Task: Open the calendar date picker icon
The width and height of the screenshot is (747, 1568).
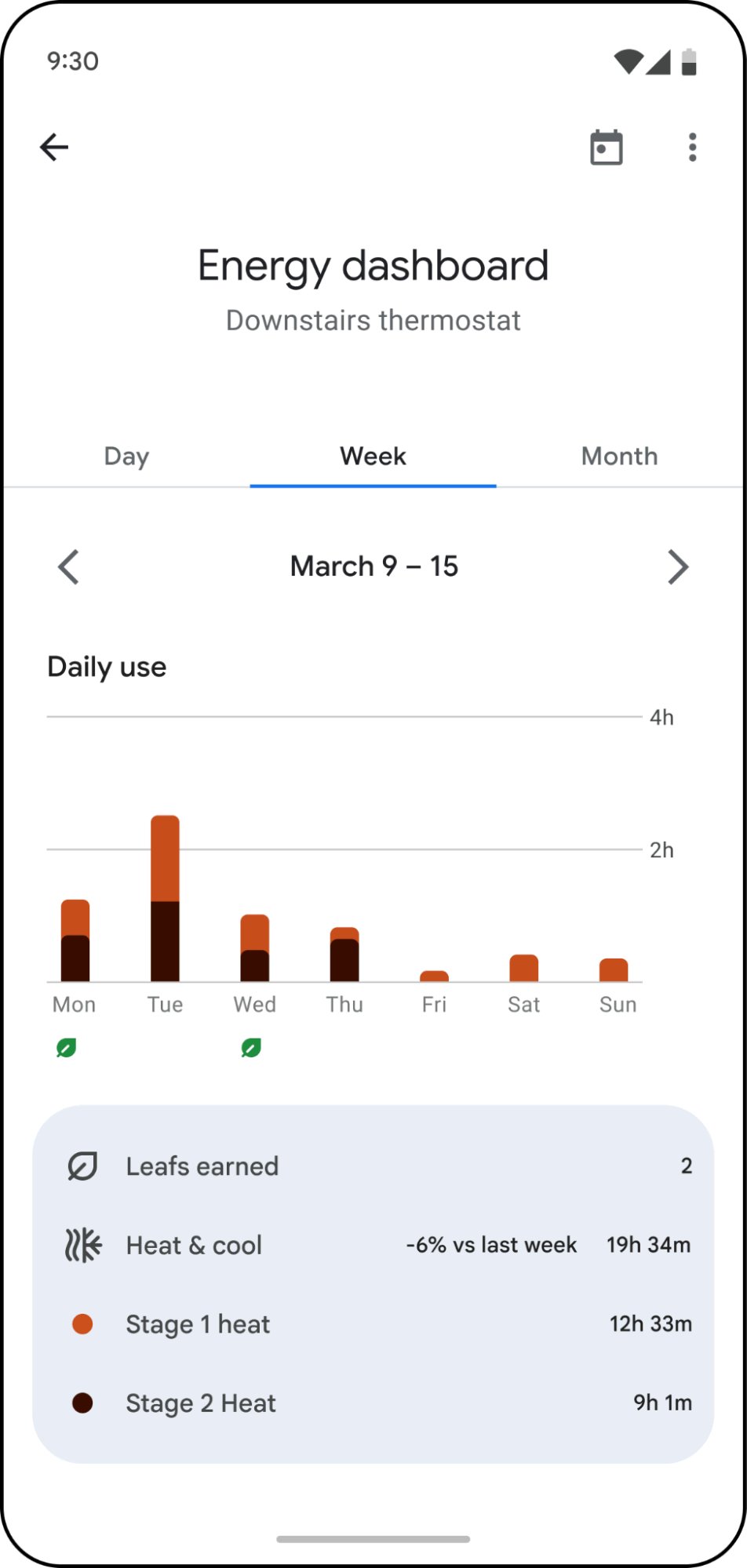Action: (x=607, y=147)
